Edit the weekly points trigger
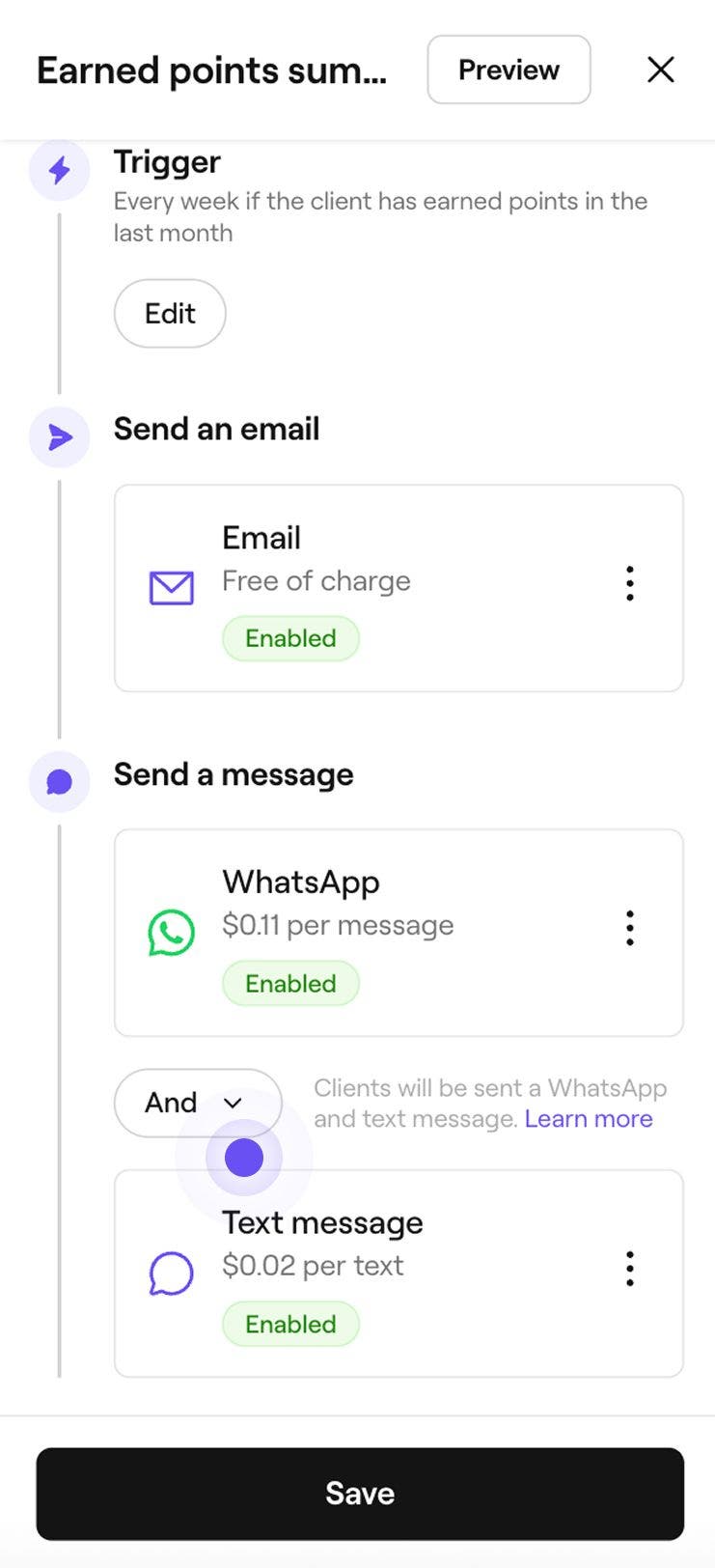Image resolution: width=715 pixels, height=1568 pixels. (x=170, y=313)
